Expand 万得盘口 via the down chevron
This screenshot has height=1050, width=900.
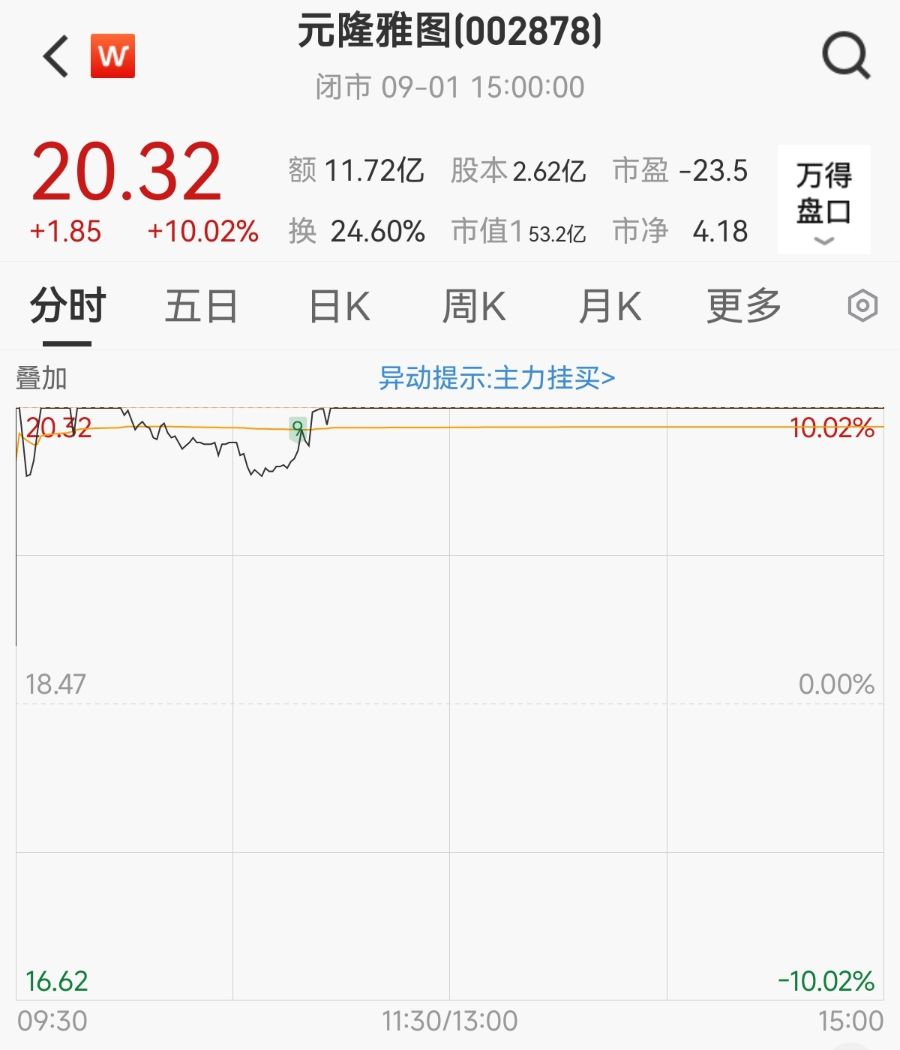pos(822,241)
